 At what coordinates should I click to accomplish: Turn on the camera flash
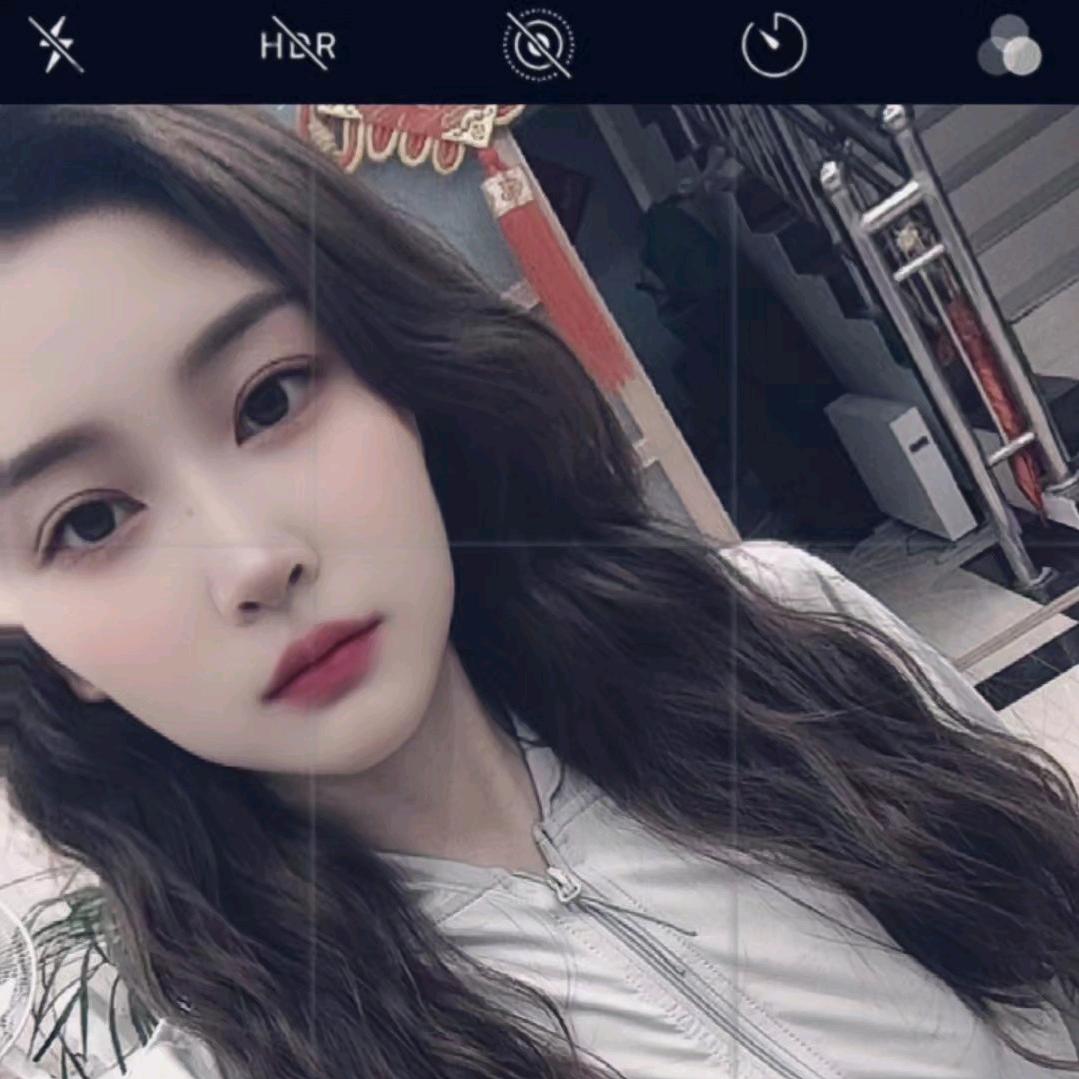pos(56,45)
